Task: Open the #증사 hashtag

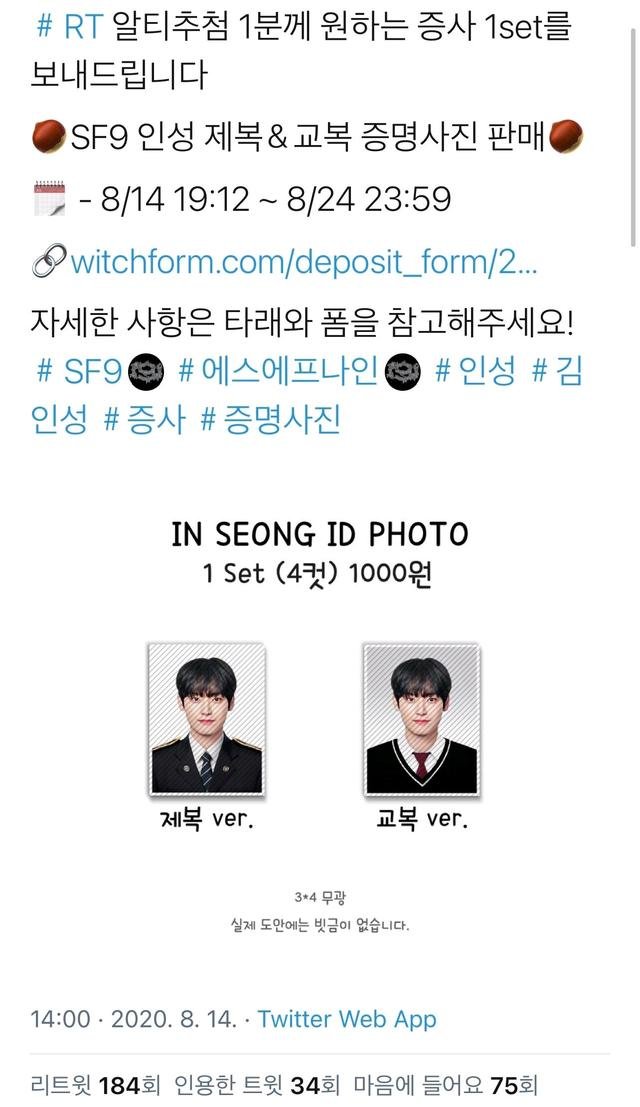Action: coord(145,418)
